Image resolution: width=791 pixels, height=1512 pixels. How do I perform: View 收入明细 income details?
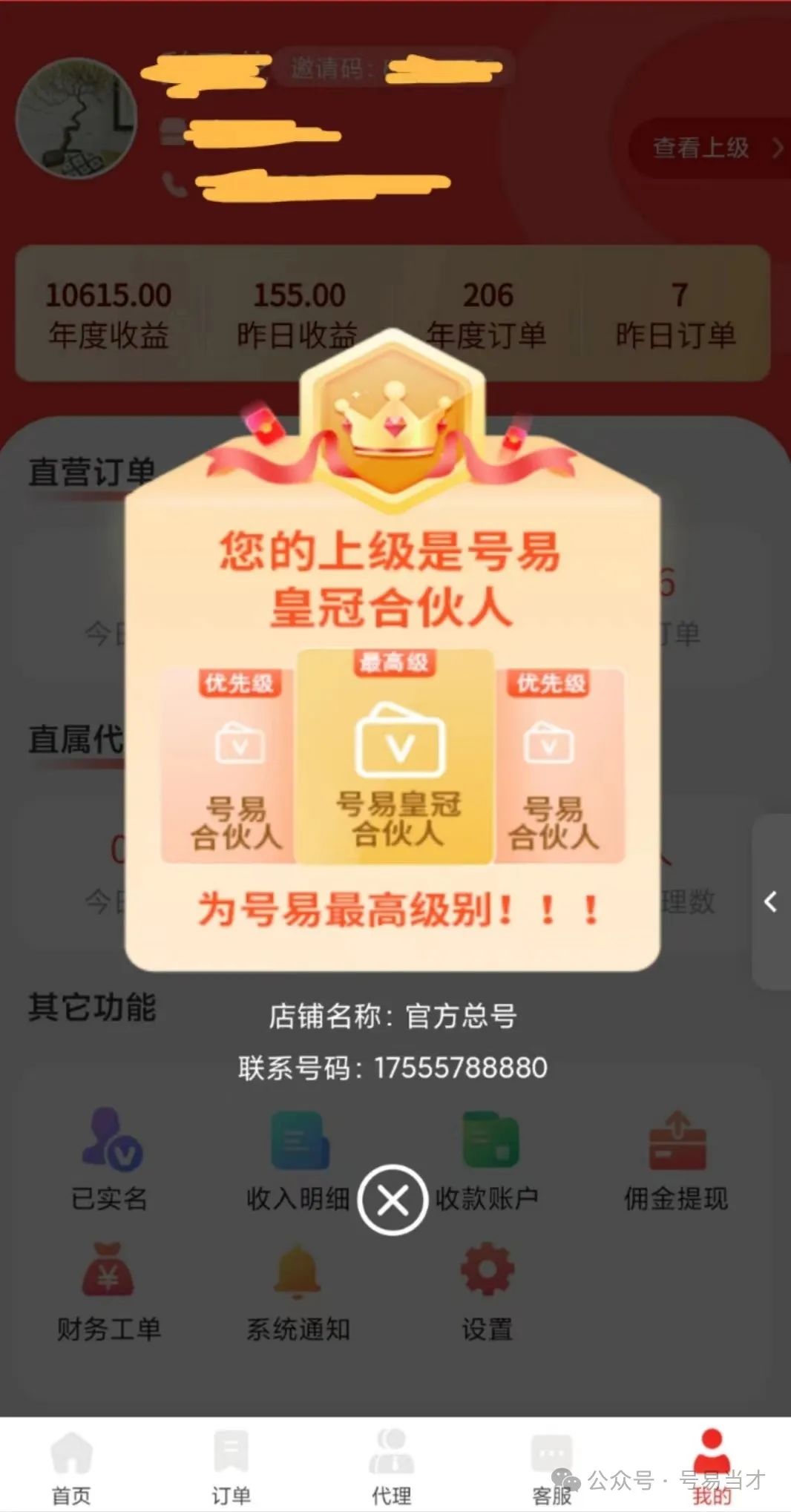pyautogui.click(x=298, y=1160)
